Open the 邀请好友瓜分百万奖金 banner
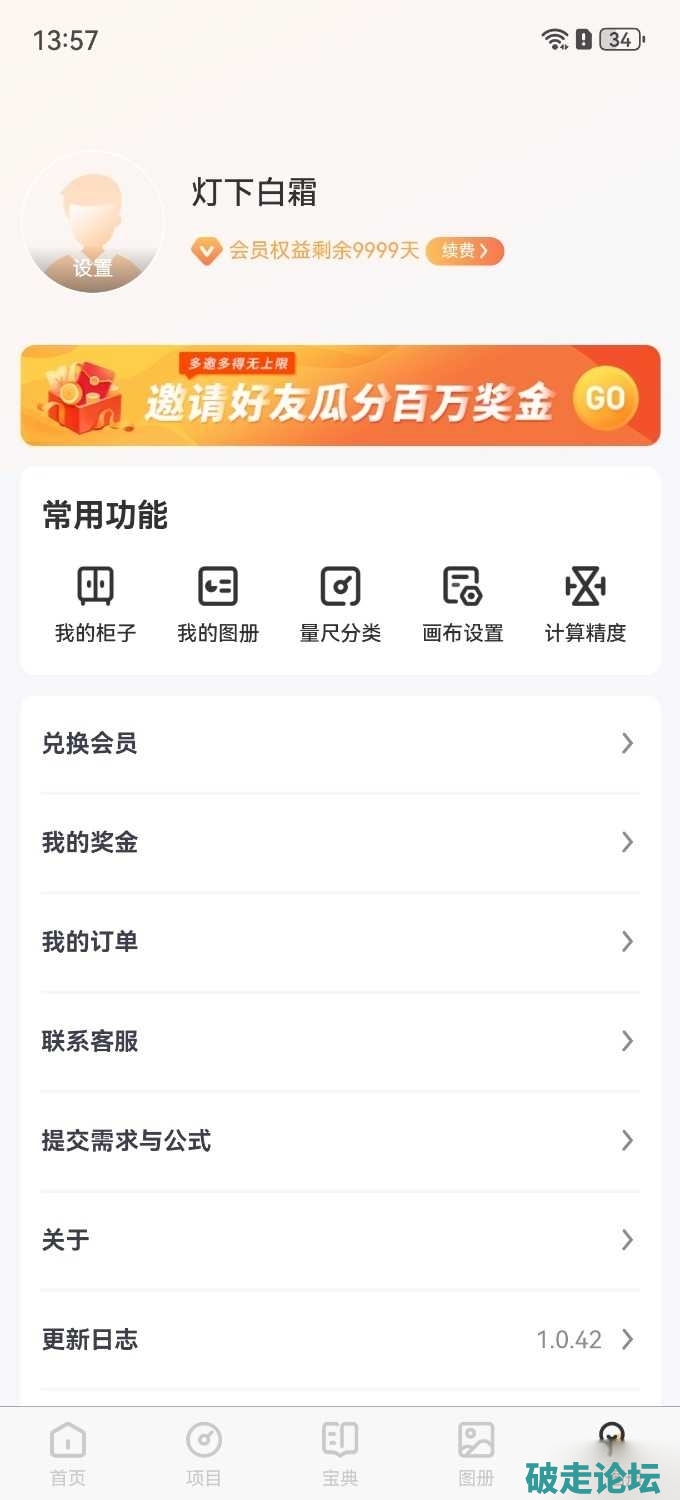 click(340, 396)
